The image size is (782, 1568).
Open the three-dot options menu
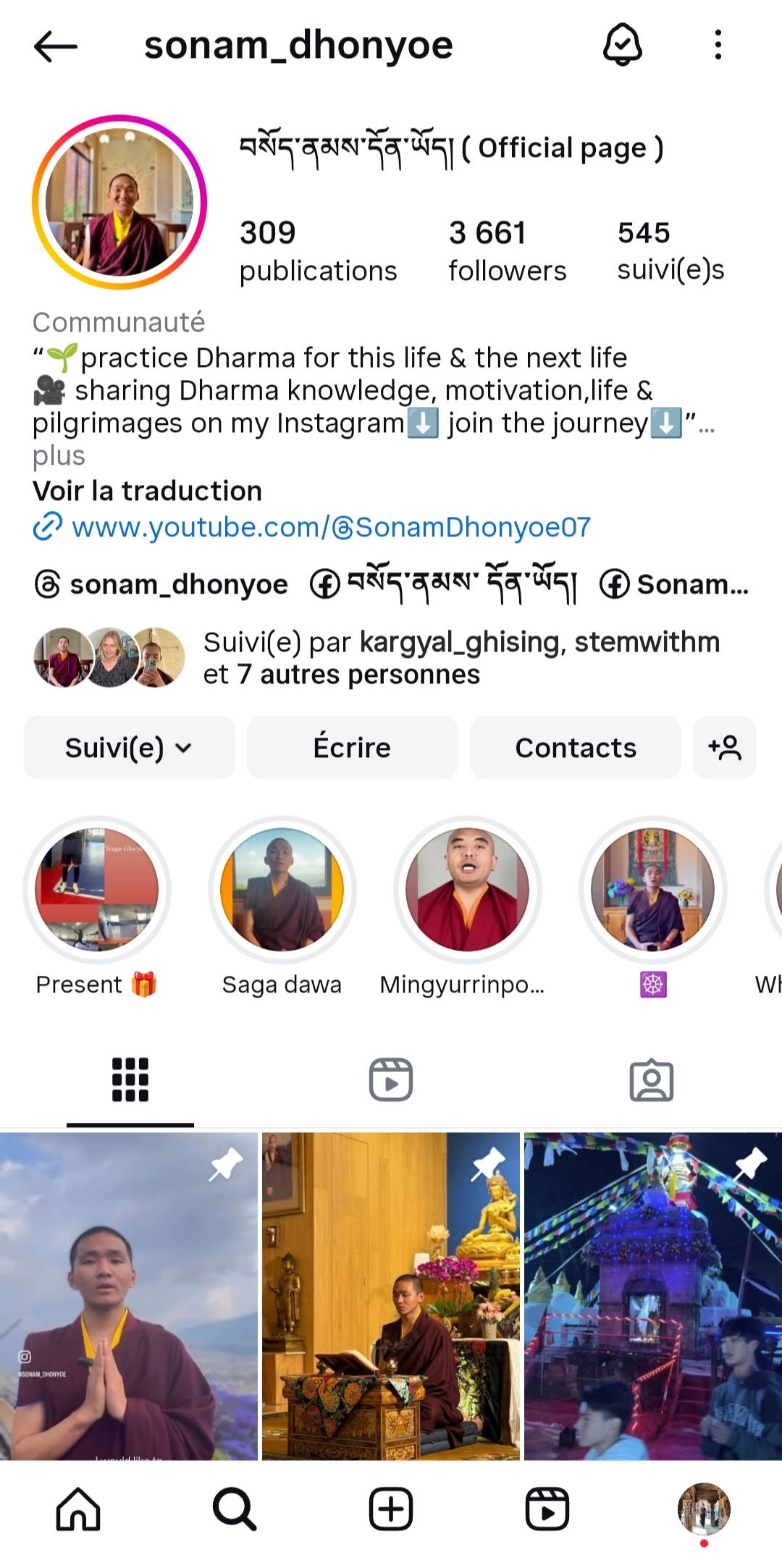[718, 46]
